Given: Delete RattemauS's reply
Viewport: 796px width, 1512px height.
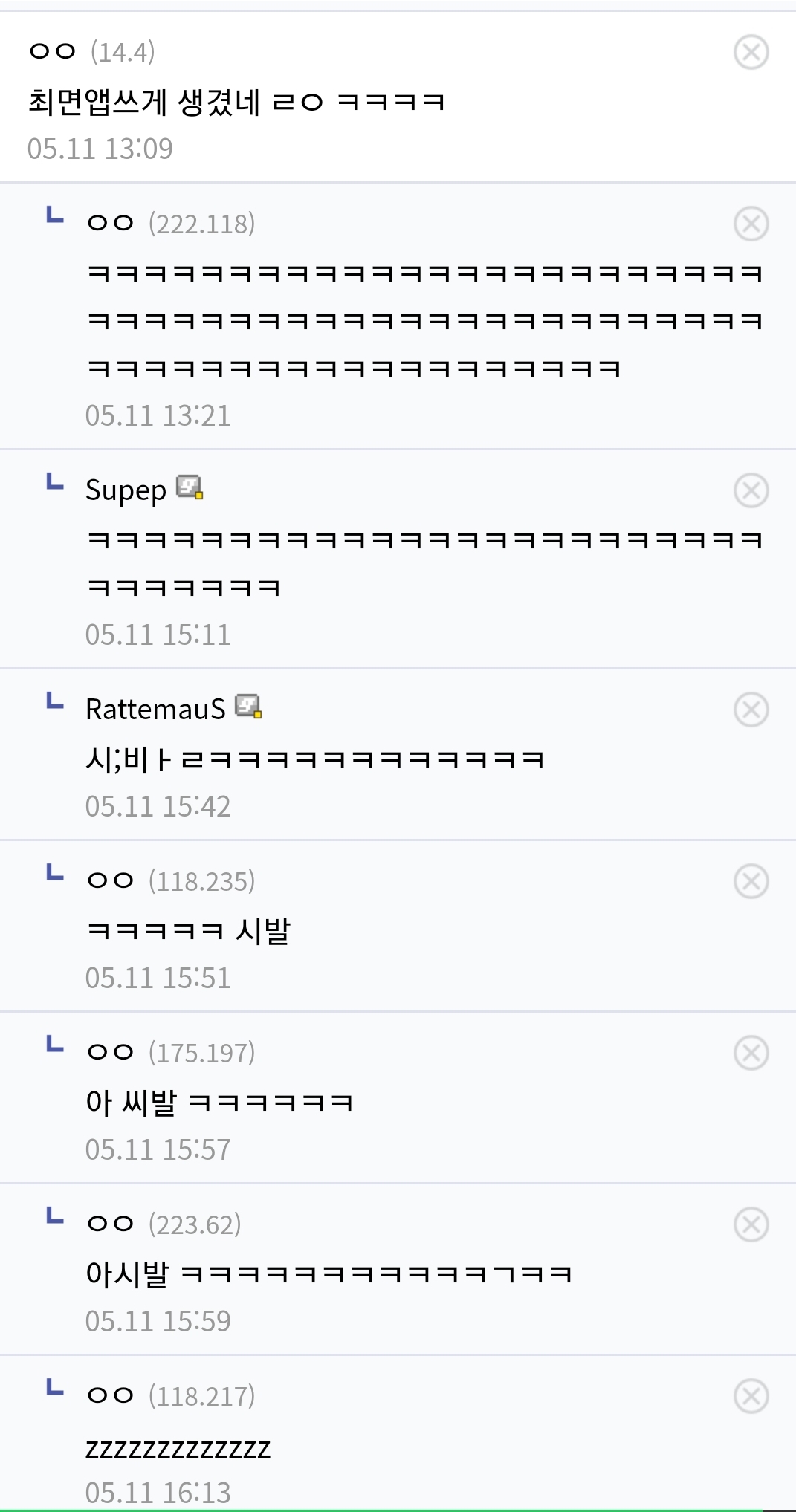Looking at the screenshot, I should click(x=751, y=710).
